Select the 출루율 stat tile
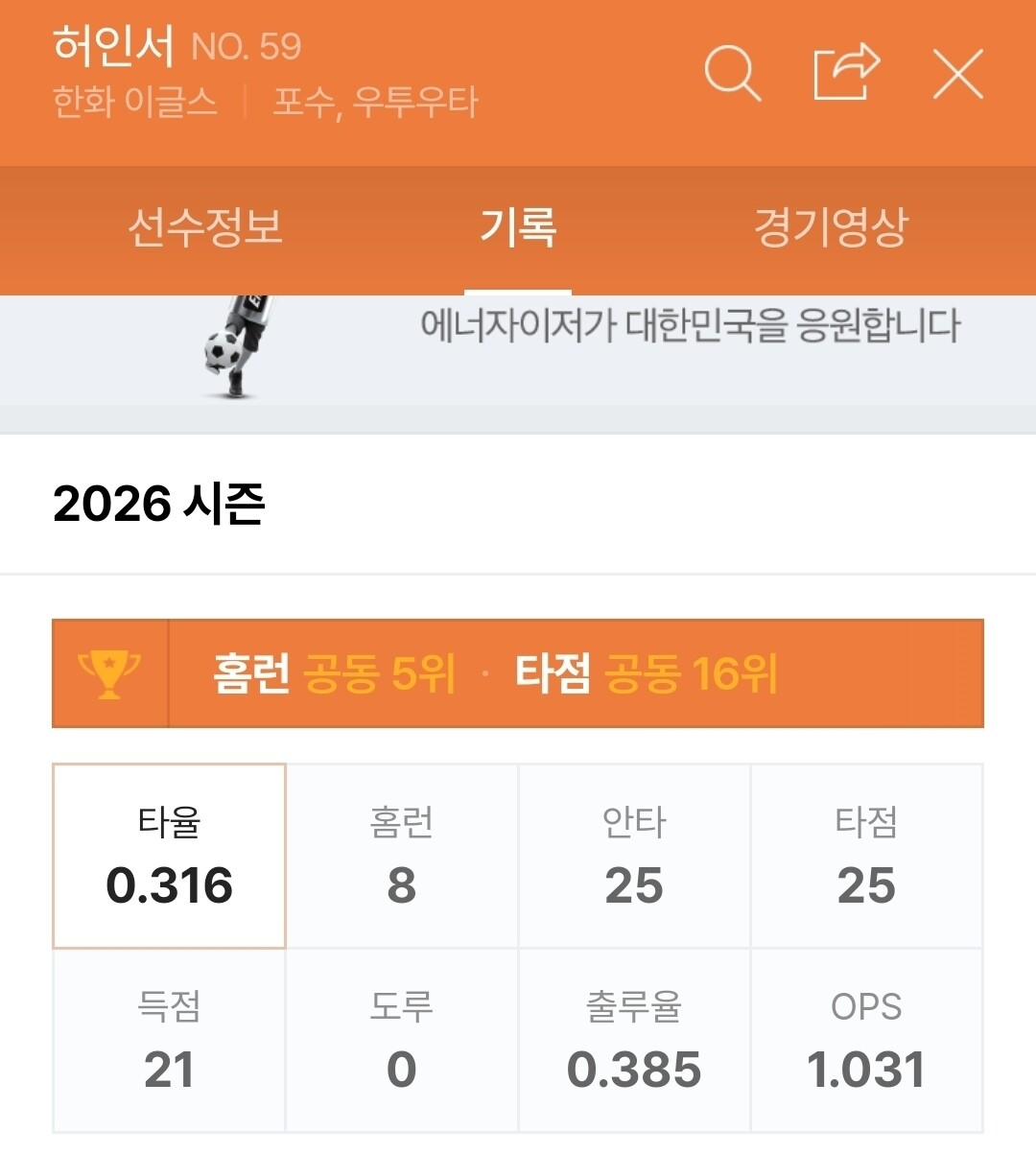The width and height of the screenshot is (1036, 1154). point(634,1041)
